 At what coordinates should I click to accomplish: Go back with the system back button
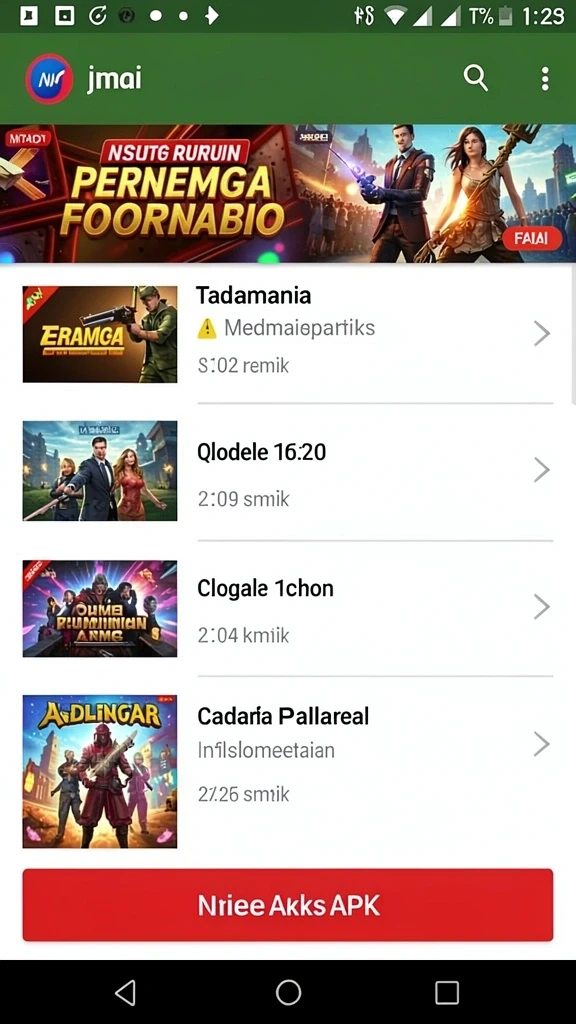tap(125, 993)
